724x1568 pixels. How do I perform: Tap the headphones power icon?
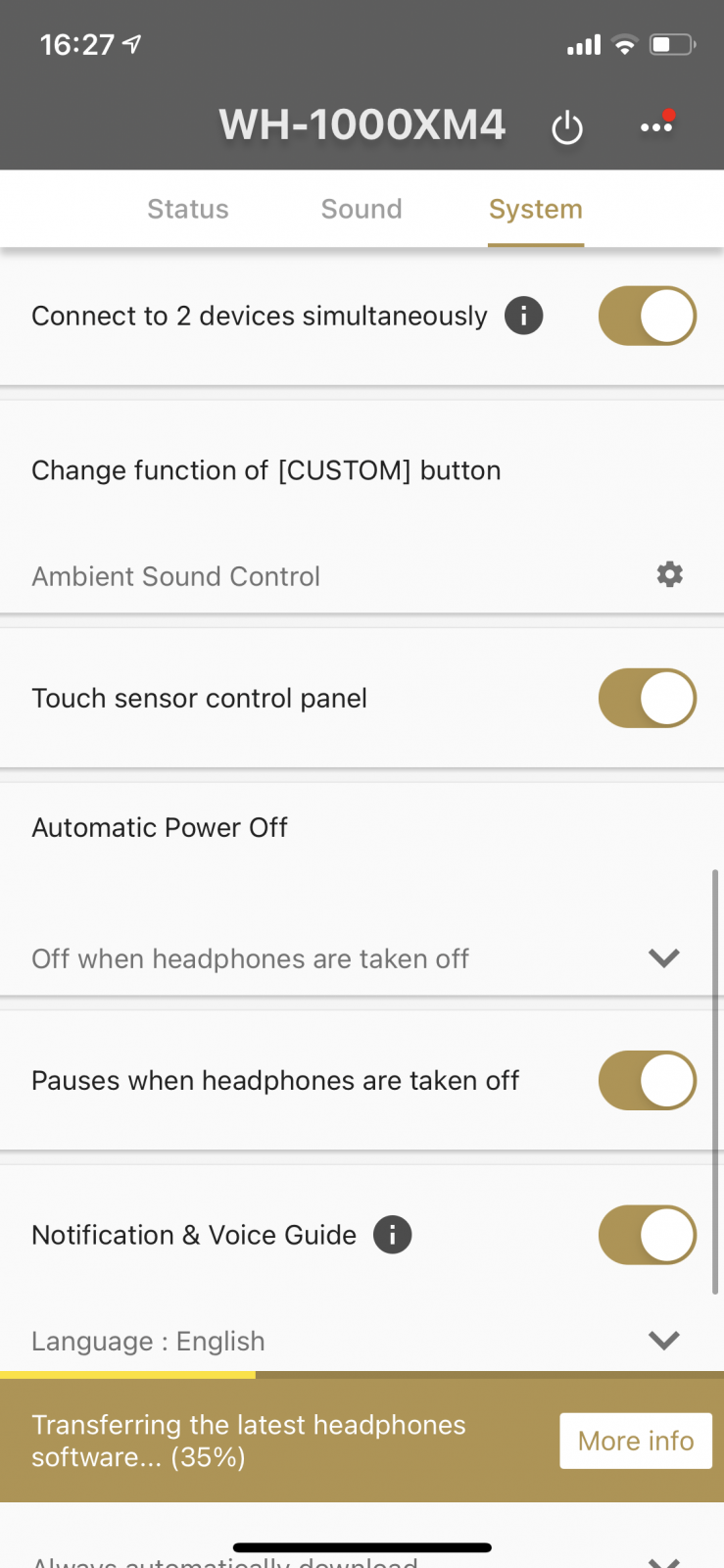566,128
